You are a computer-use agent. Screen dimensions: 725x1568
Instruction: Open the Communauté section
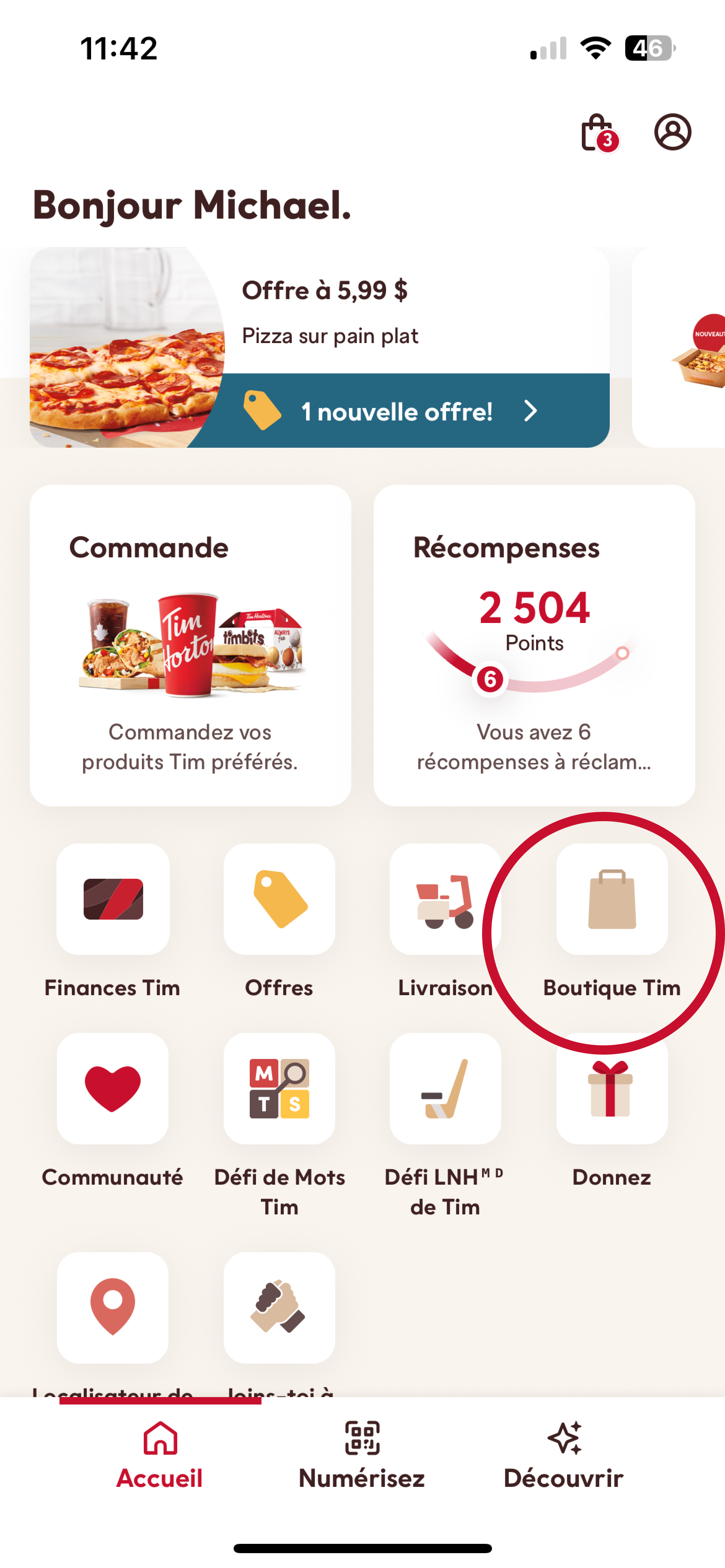[x=113, y=1088]
